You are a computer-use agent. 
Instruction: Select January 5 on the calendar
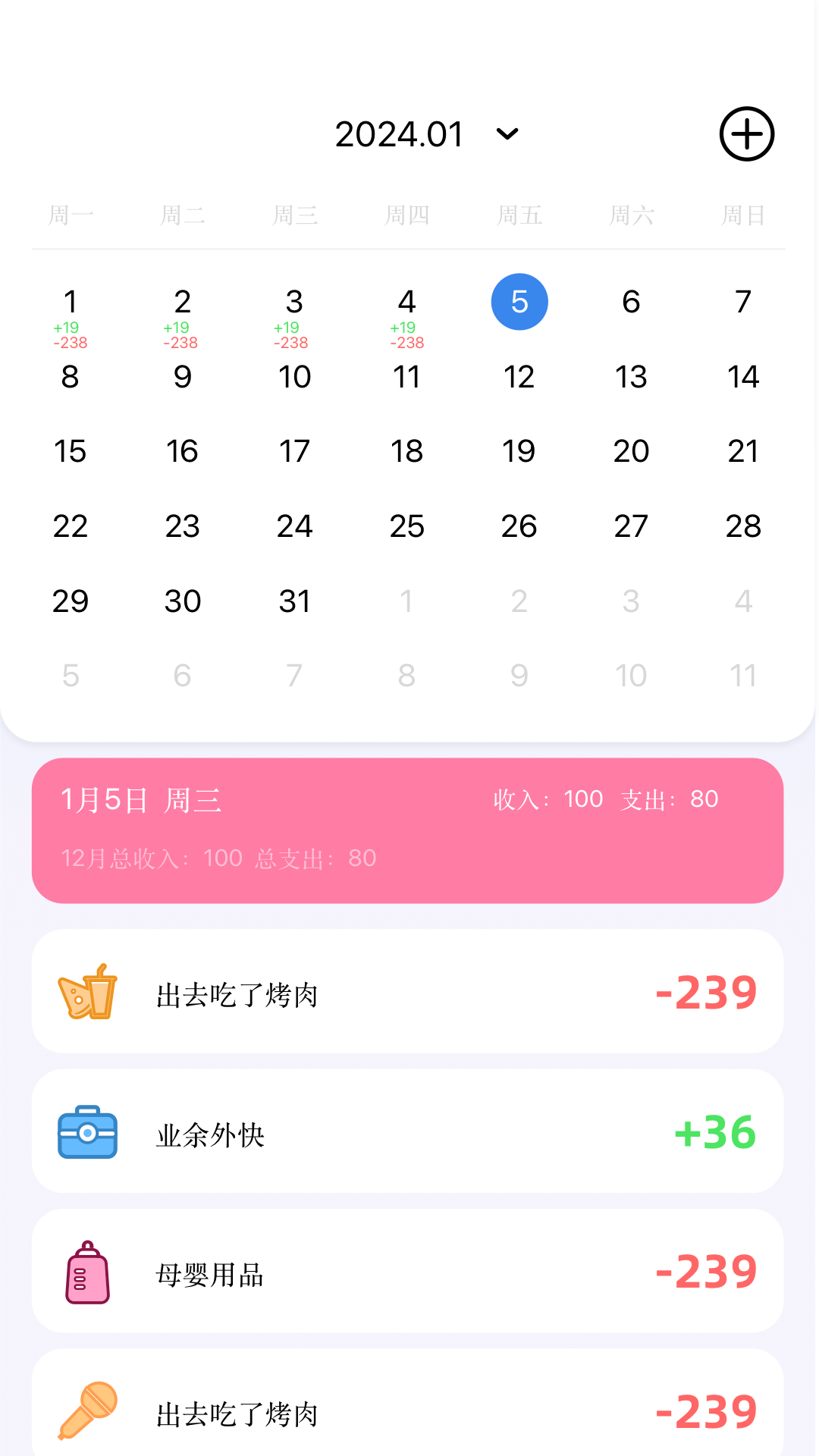(x=519, y=301)
